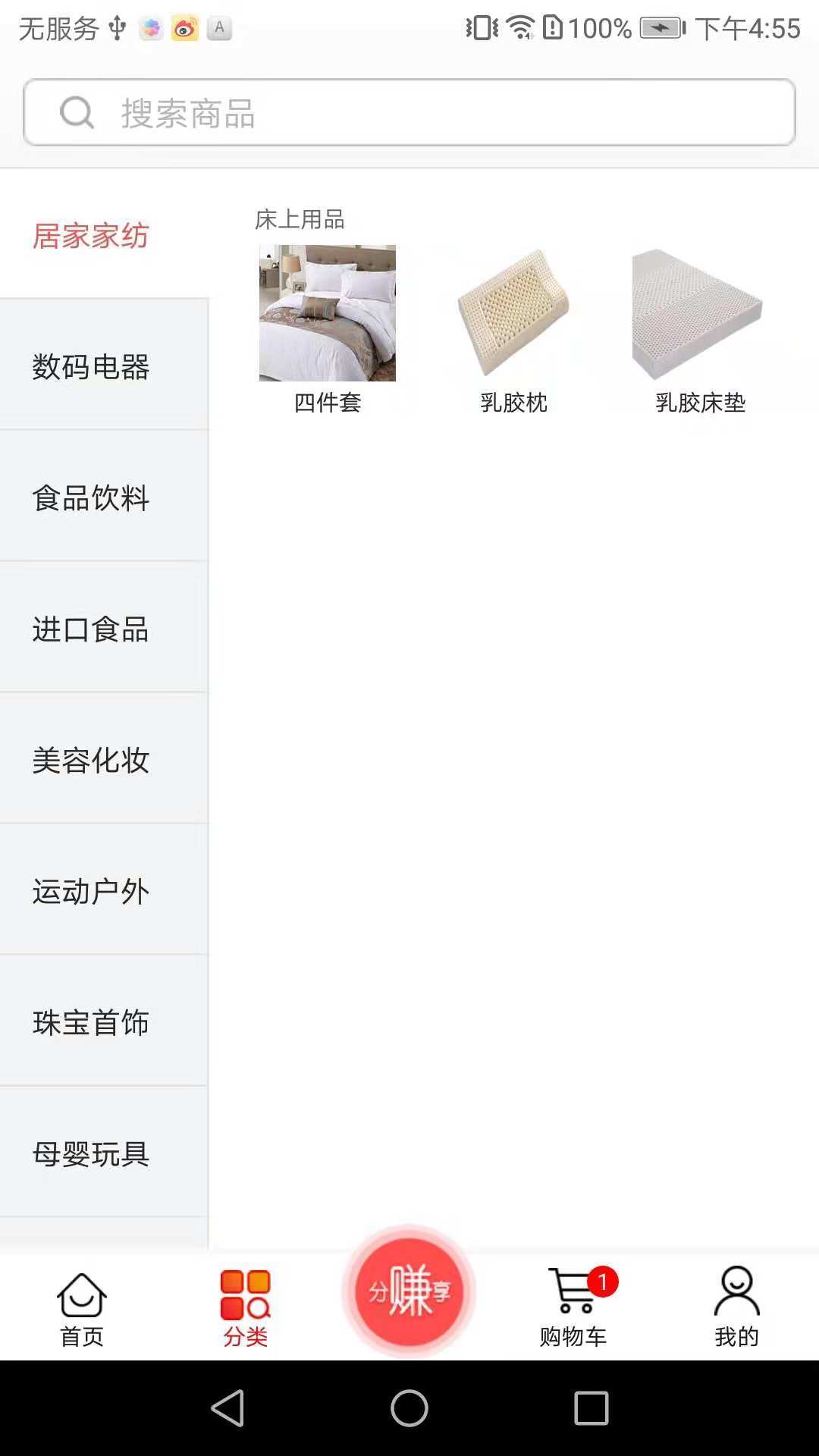Tap the system recent apps button
Screen dimensions: 819x1456
point(591,1408)
